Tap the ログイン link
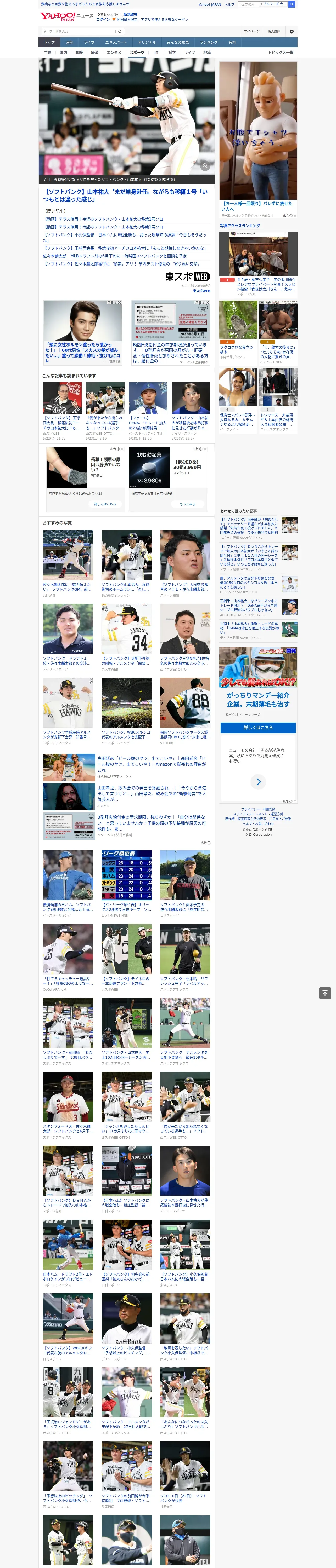This screenshot has width=336, height=1568. pos(103,20)
